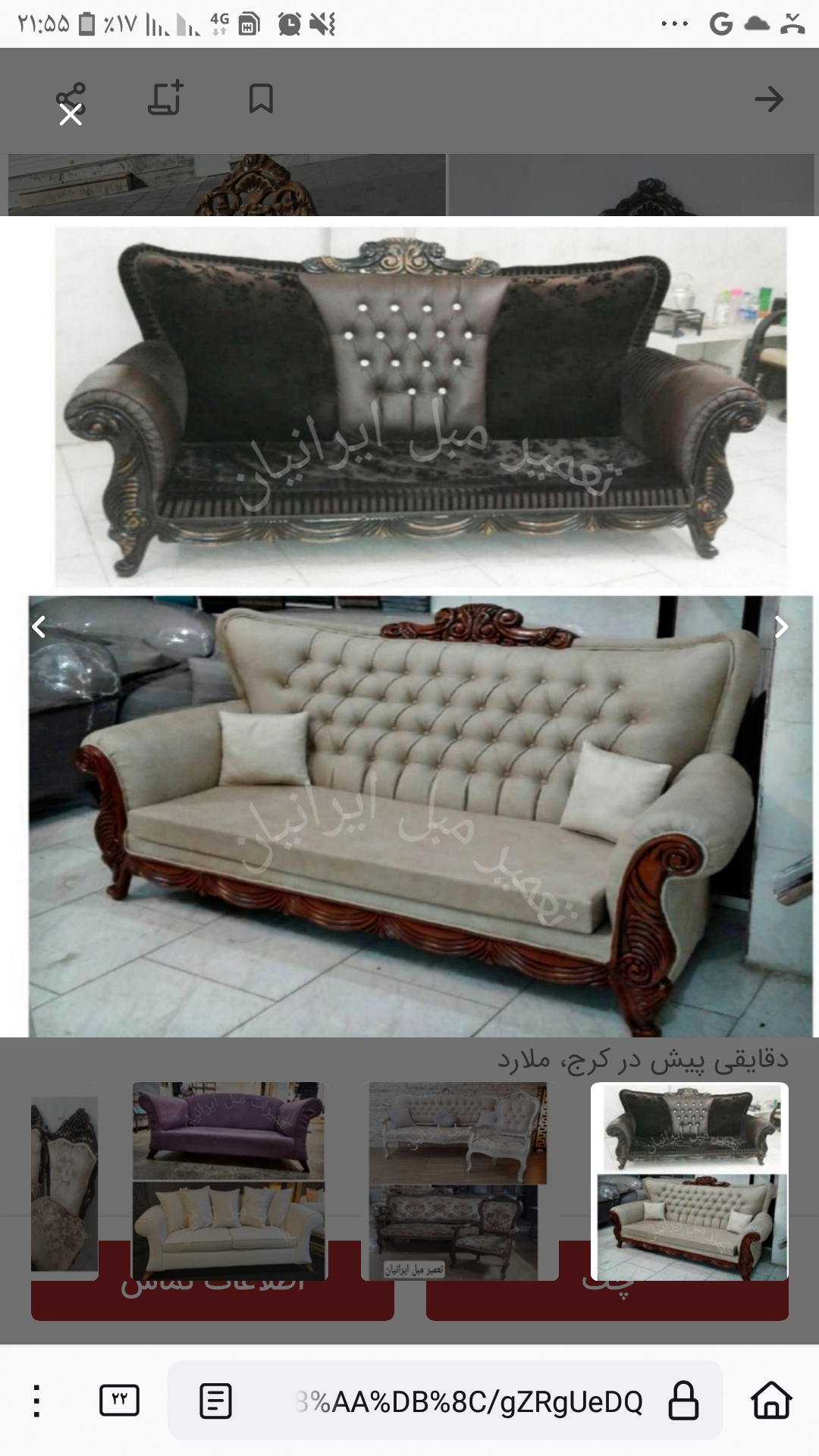Open the browser tab switcher
The height and width of the screenshot is (1456, 819).
119,1401
